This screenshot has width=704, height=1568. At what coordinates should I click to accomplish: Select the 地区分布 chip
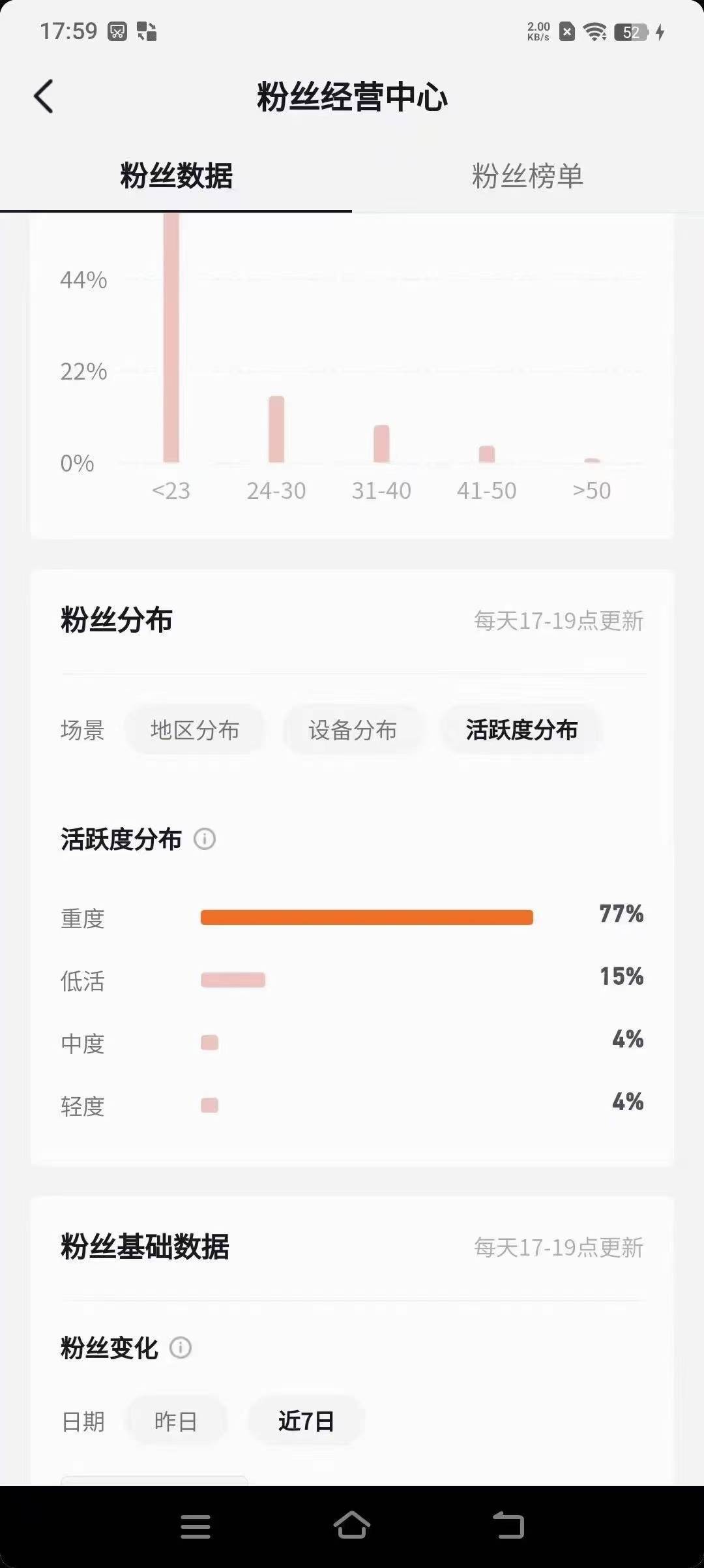point(195,730)
